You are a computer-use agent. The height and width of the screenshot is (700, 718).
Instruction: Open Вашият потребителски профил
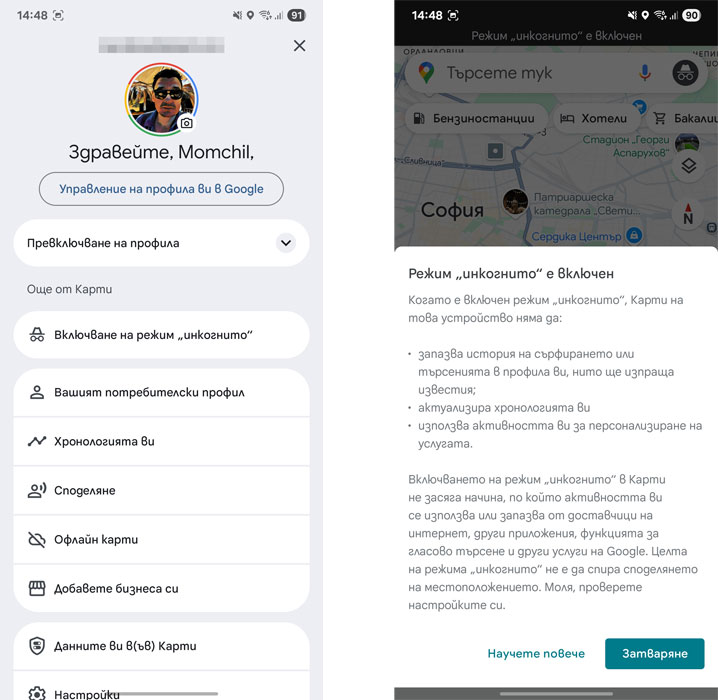(161, 392)
